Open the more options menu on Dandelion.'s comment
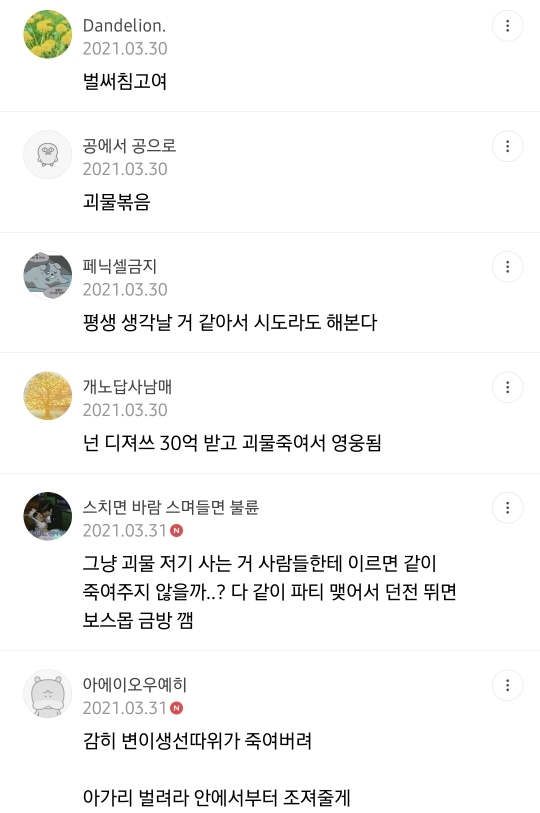 point(507,25)
